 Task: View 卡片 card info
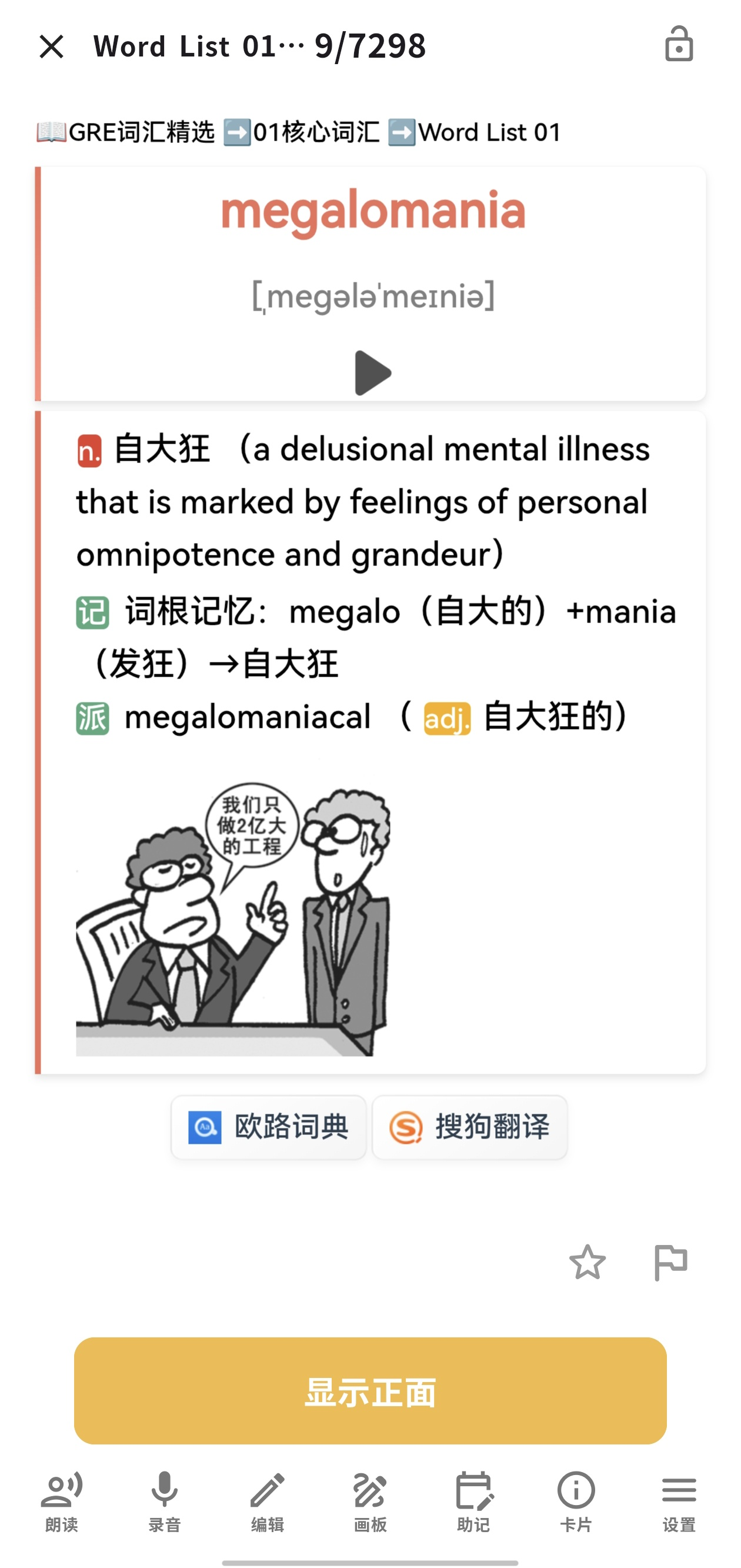pos(576,1501)
